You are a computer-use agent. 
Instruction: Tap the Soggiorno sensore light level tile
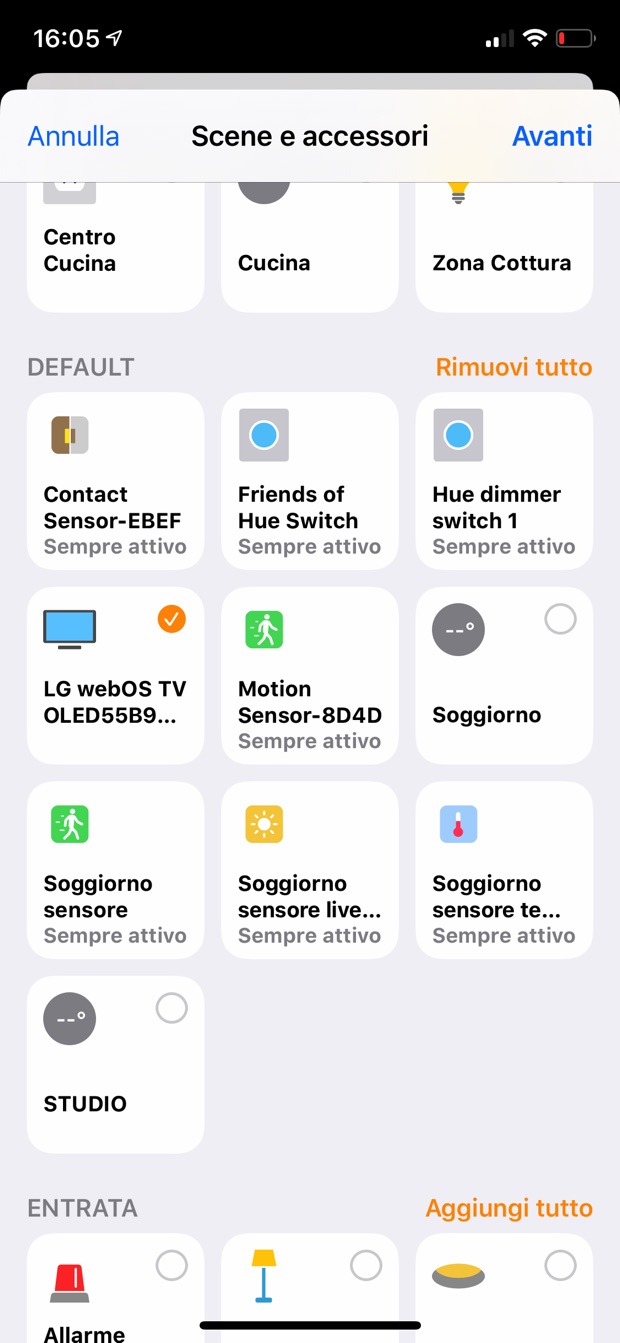click(309, 870)
